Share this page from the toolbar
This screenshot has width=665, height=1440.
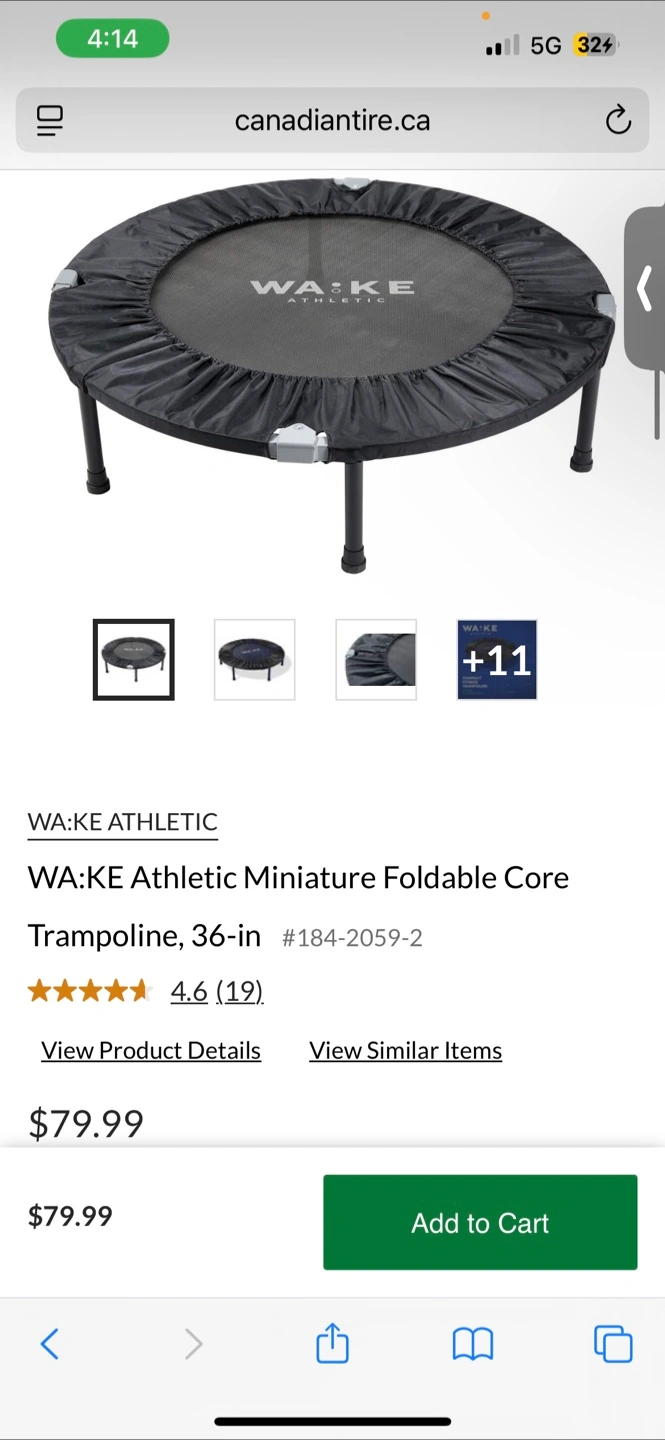coord(332,1344)
